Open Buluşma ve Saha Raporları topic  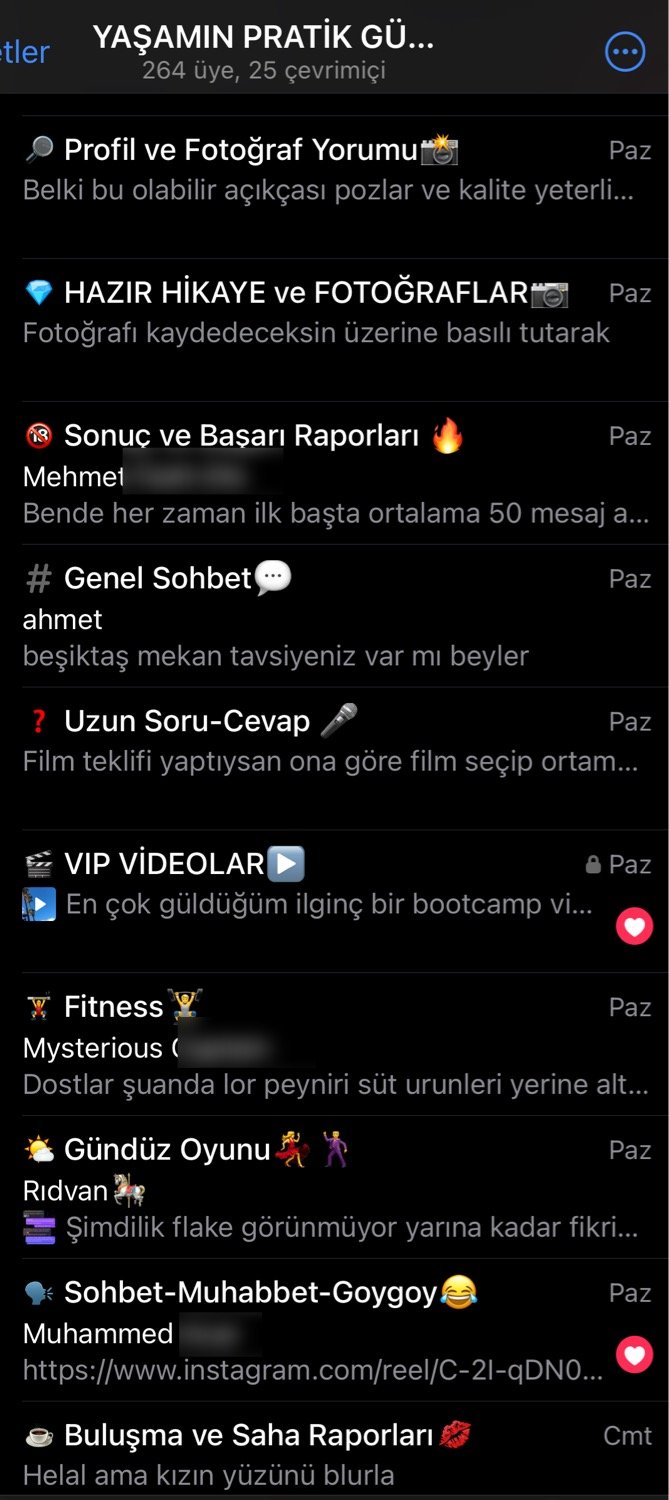click(330, 1453)
